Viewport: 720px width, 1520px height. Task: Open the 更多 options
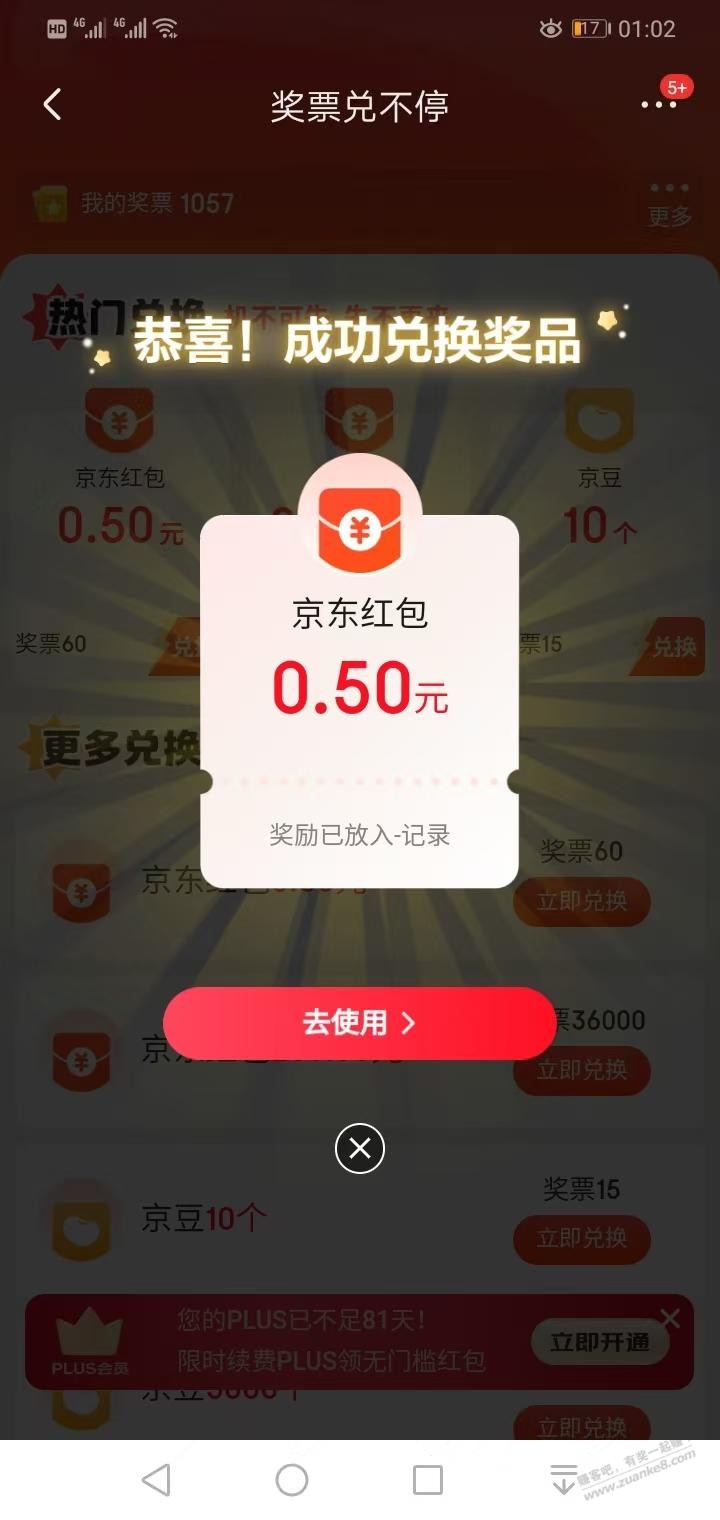pyautogui.click(x=669, y=204)
